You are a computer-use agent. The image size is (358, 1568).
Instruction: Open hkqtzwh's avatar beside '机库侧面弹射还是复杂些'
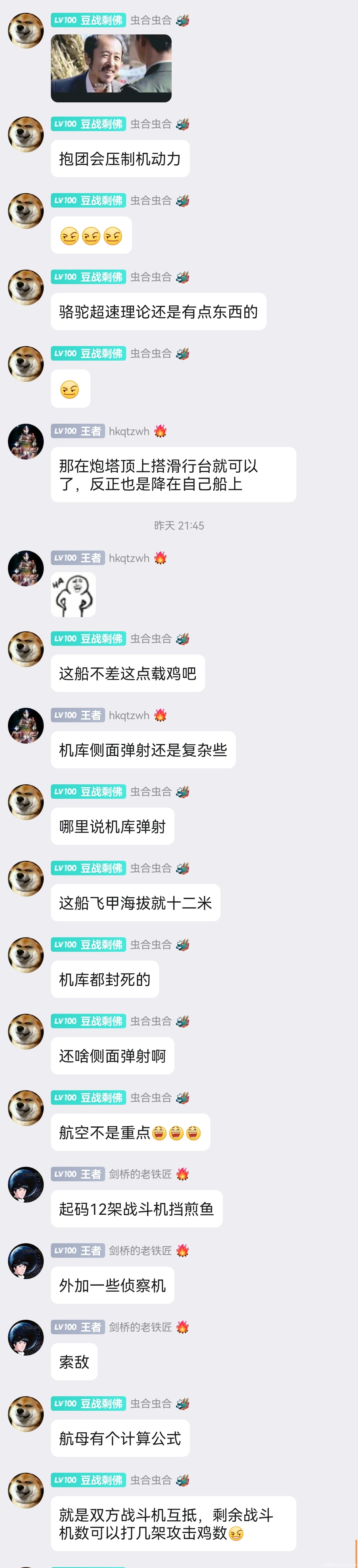[26, 726]
